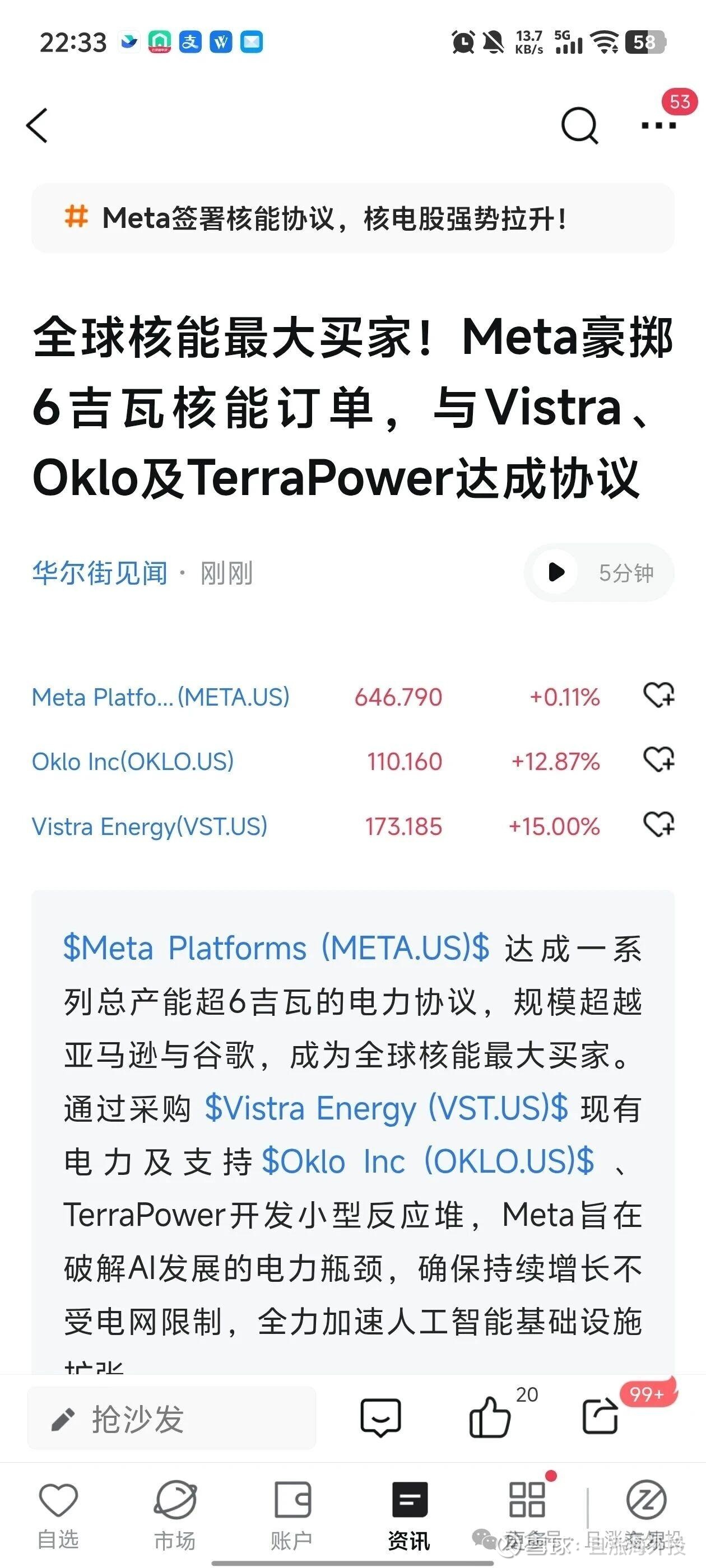
Task: Open the 华尔街见闻 author page
Action: (99, 573)
